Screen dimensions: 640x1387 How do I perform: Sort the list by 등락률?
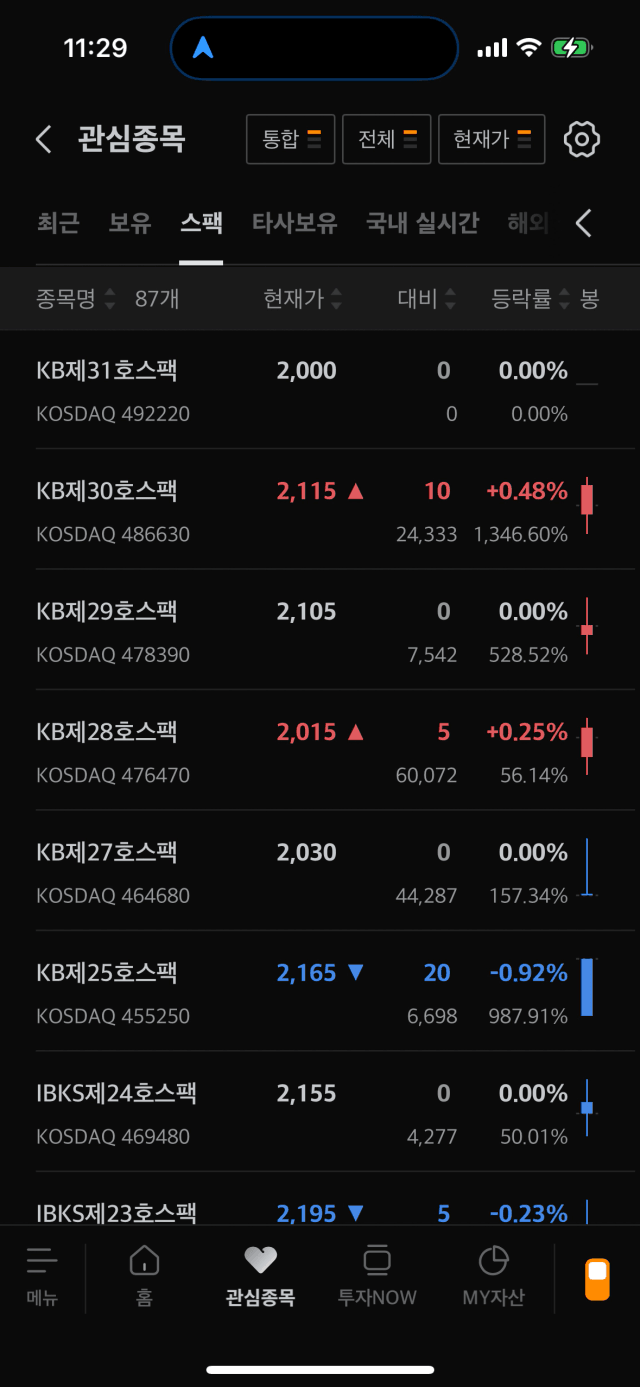(x=531, y=298)
